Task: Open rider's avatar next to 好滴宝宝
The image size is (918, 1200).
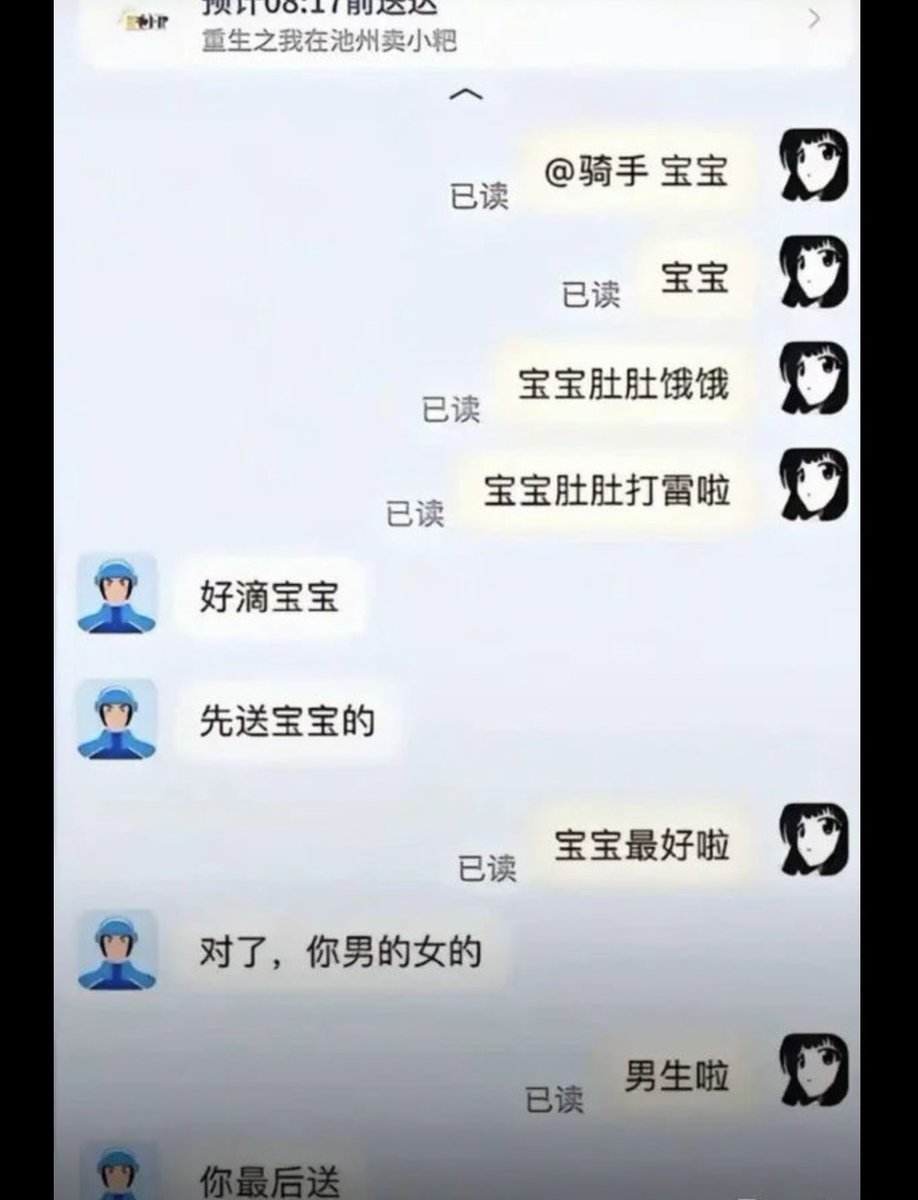Action: click(x=117, y=594)
